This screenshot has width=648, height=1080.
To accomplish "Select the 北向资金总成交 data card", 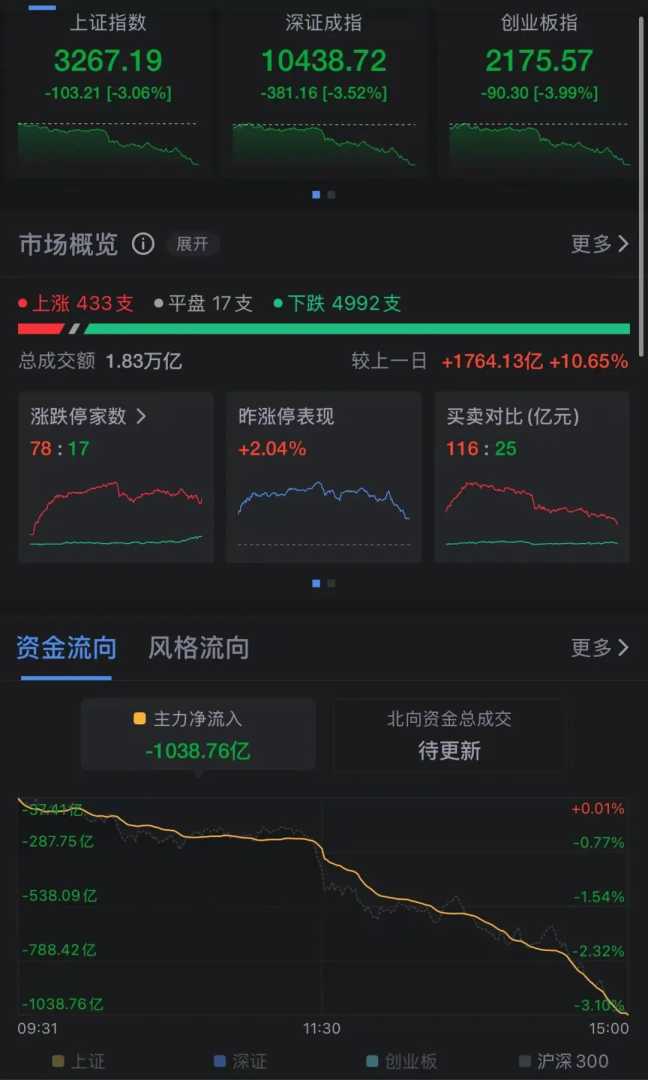I will pyautogui.click(x=449, y=735).
